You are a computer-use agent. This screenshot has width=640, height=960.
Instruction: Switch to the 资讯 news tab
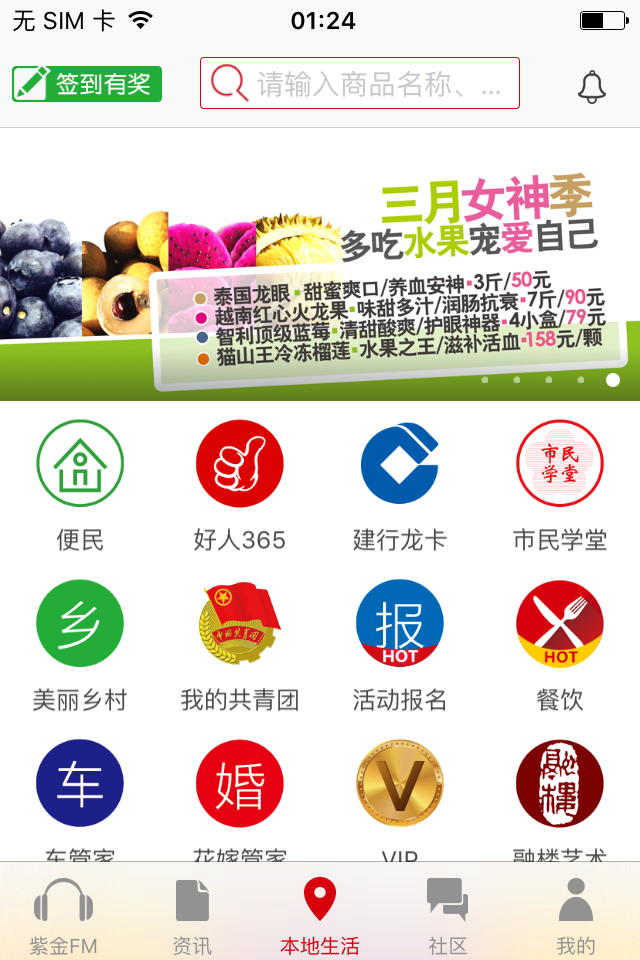(192, 915)
